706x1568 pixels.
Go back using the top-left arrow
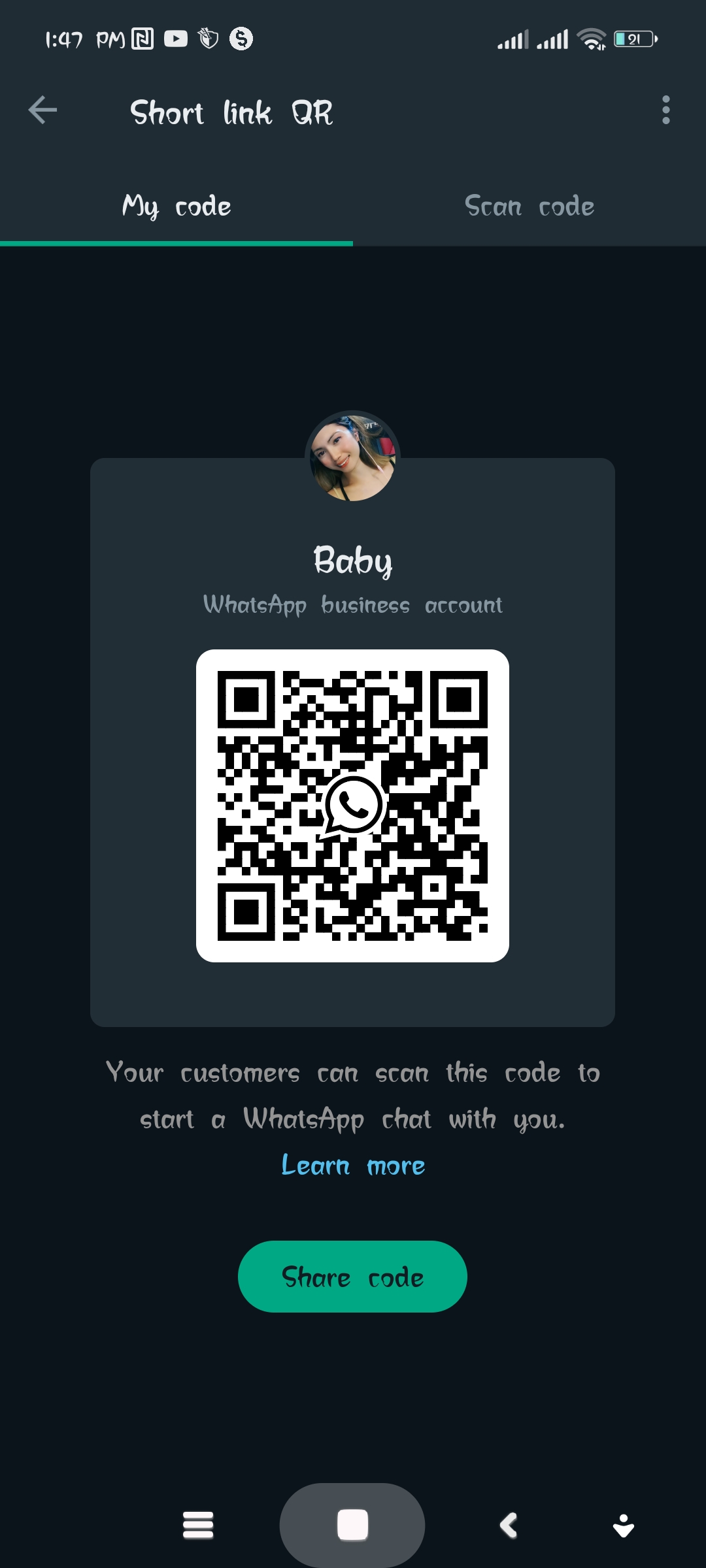coord(42,110)
